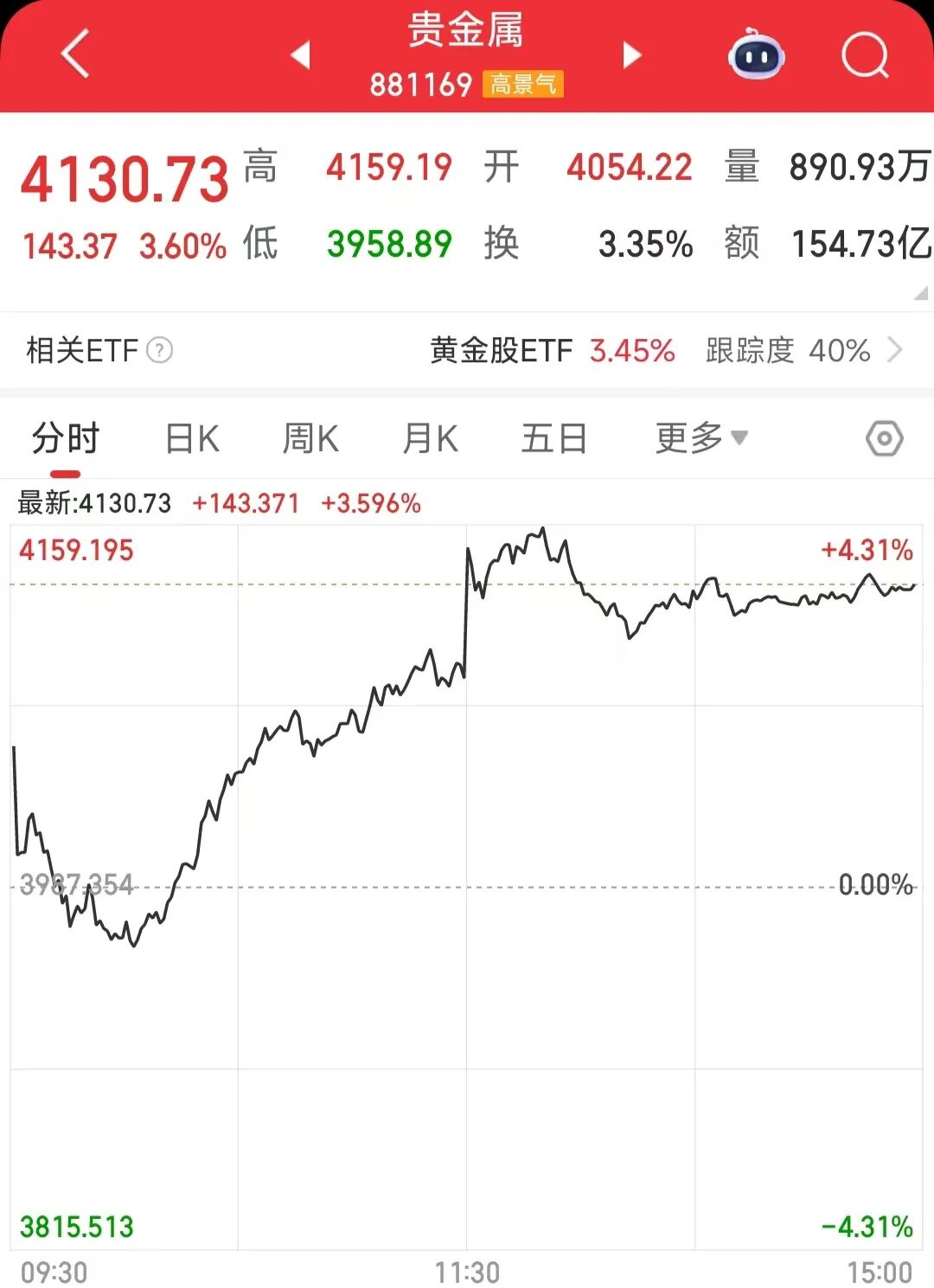The height and width of the screenshot is (1288, 934).
Task: Select the 分时 chart tab
Action: click(x=66, y=439)
